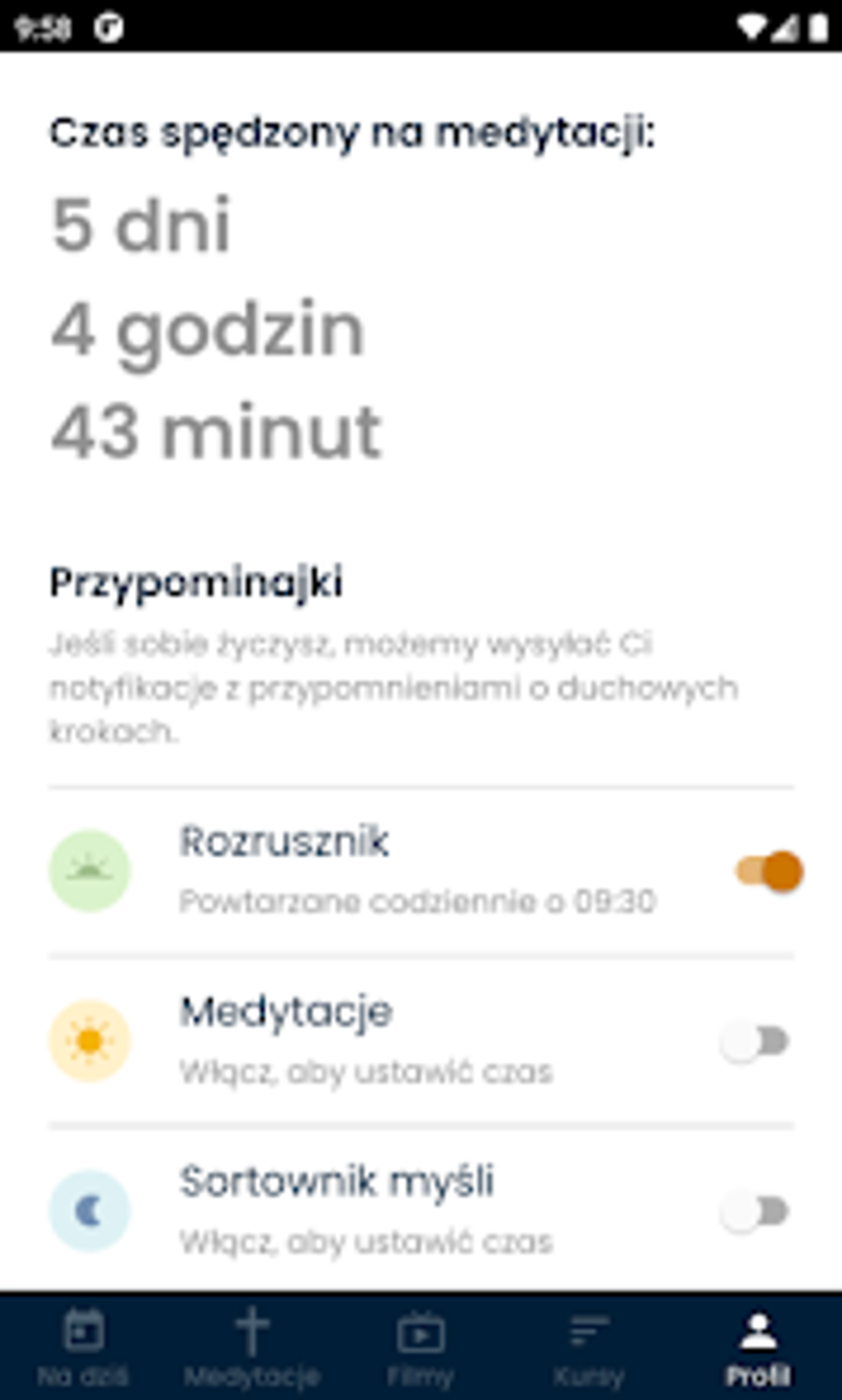Disable the Rozrusznik reminder toggle

coord(768,872)
